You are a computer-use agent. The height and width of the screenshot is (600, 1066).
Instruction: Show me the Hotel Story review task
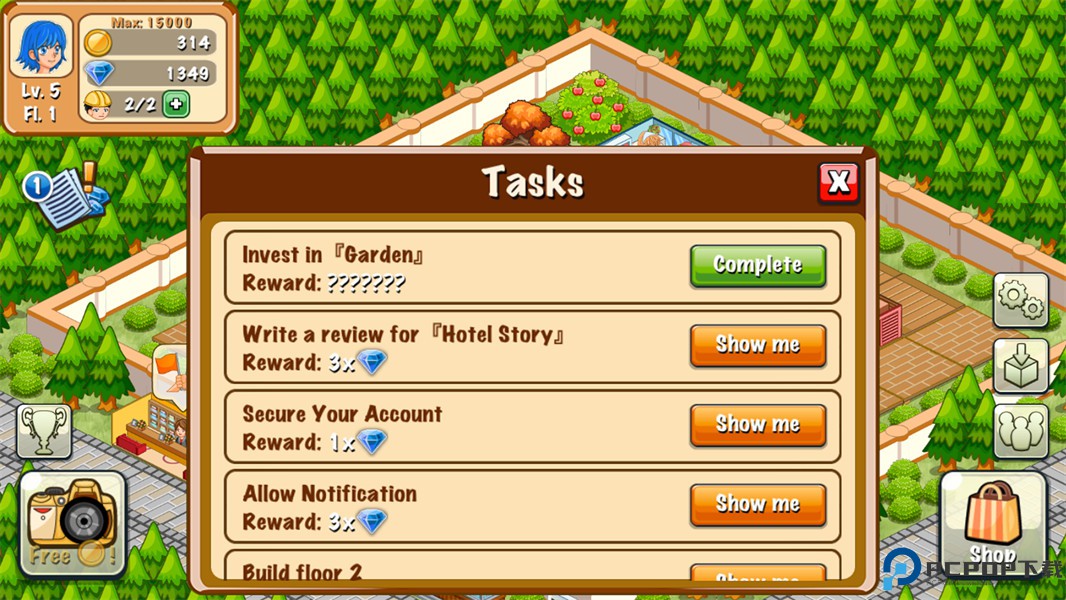click(758, 345)
